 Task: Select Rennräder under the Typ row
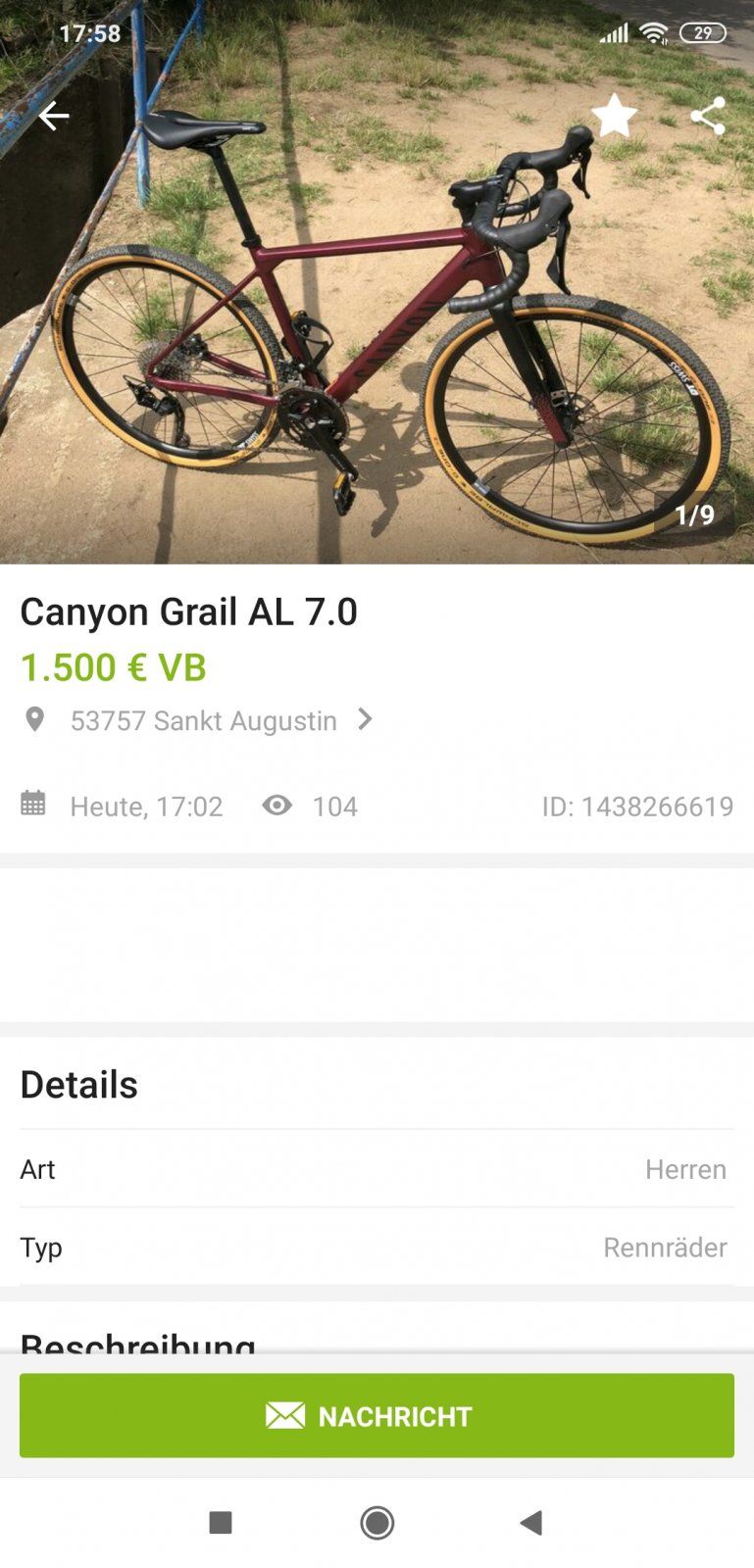pos(666,1247)
